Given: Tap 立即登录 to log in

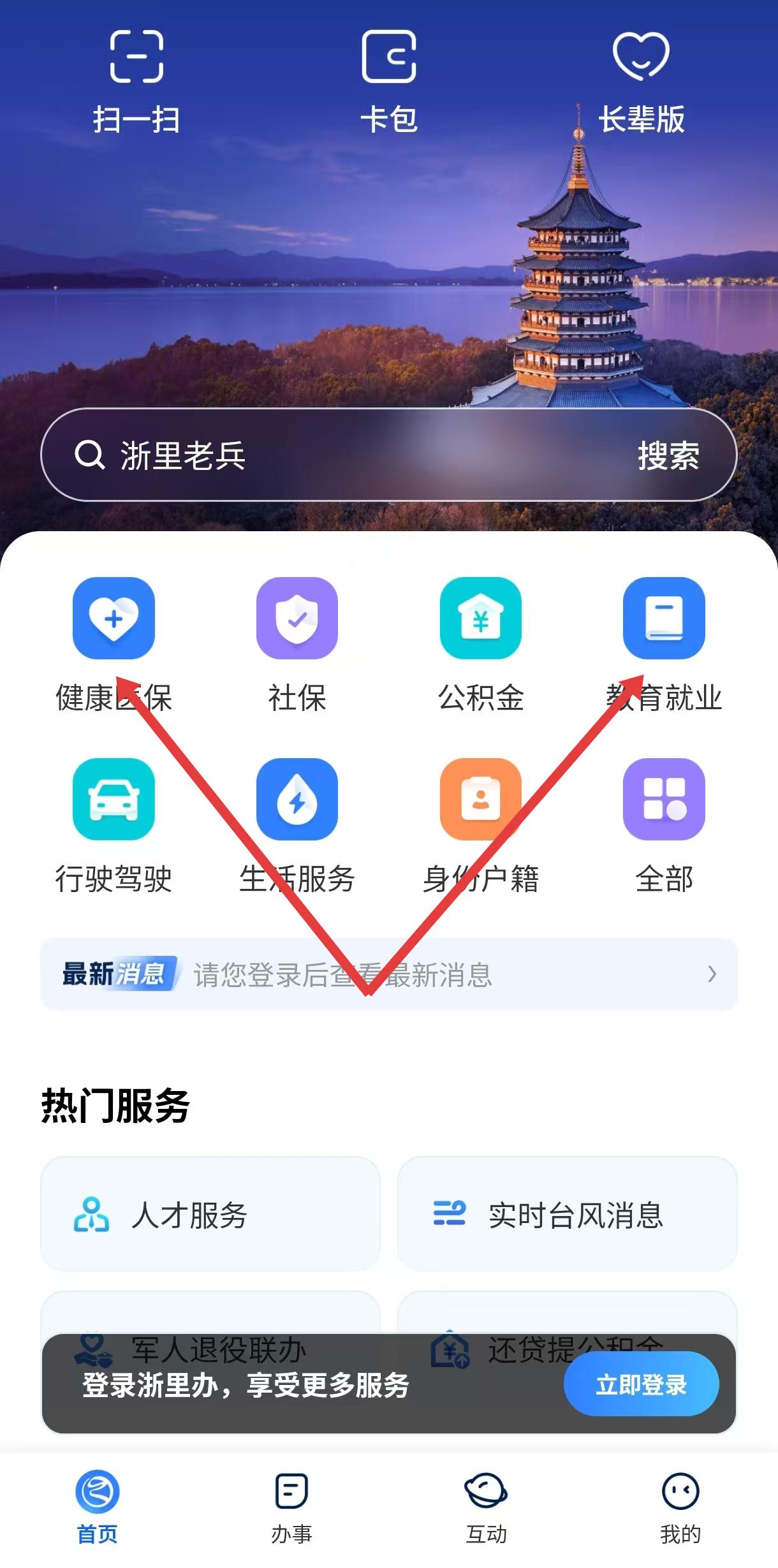Looking at the screenshot, I should point(641,1384).
